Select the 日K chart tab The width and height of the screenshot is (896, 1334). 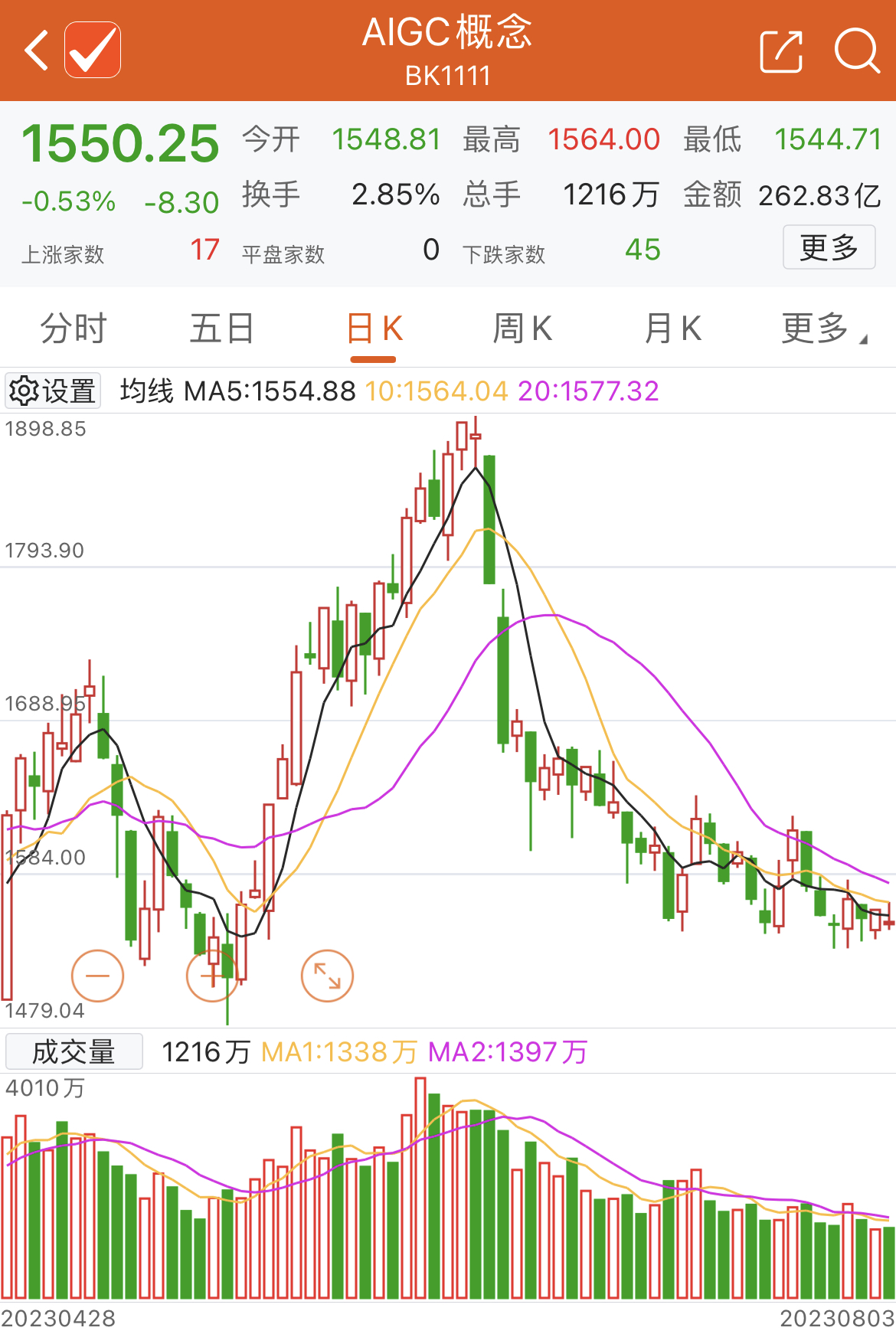click(x=374, y=329)
